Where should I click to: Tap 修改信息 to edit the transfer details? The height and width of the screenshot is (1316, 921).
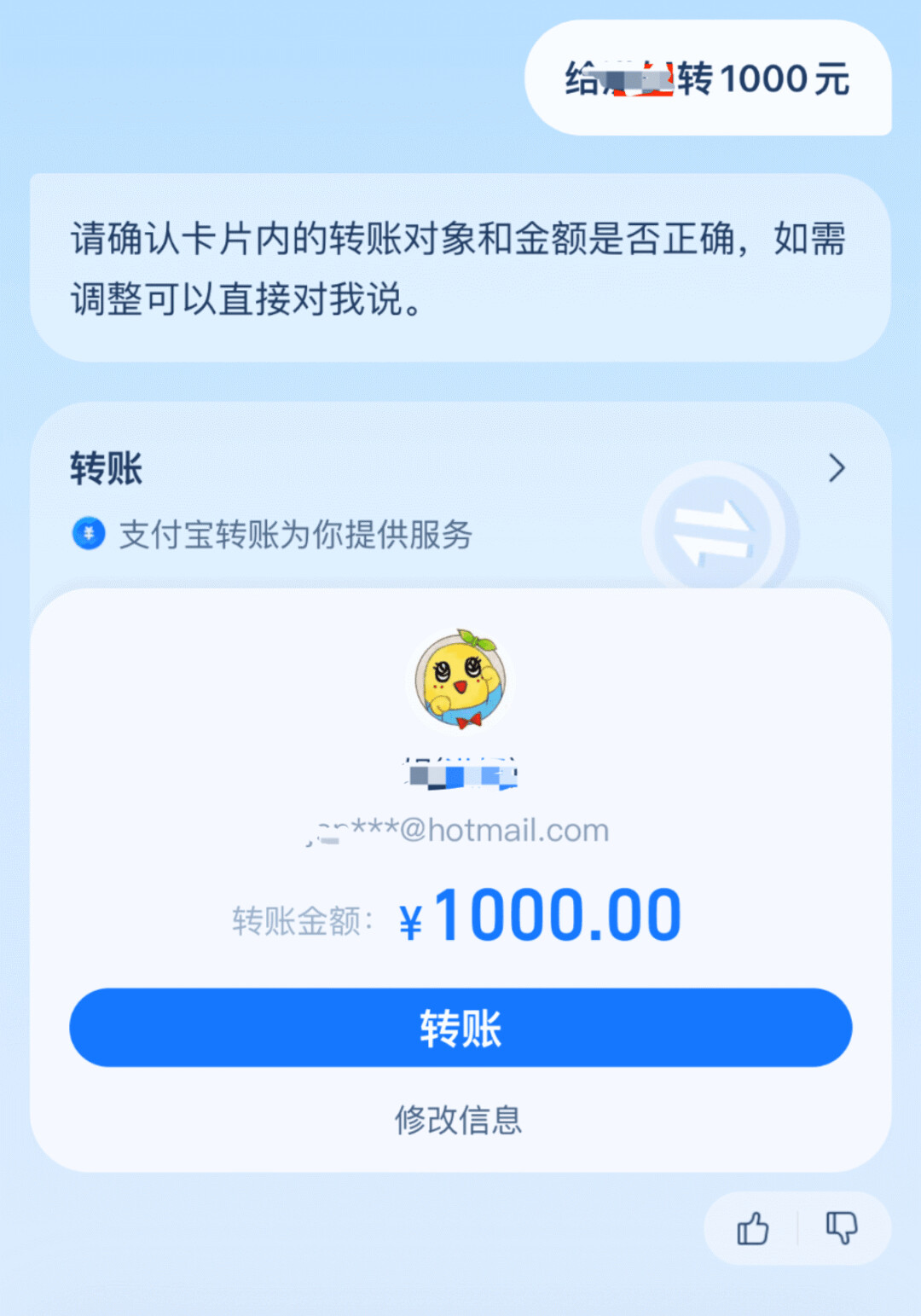(x=459, y=1120)
